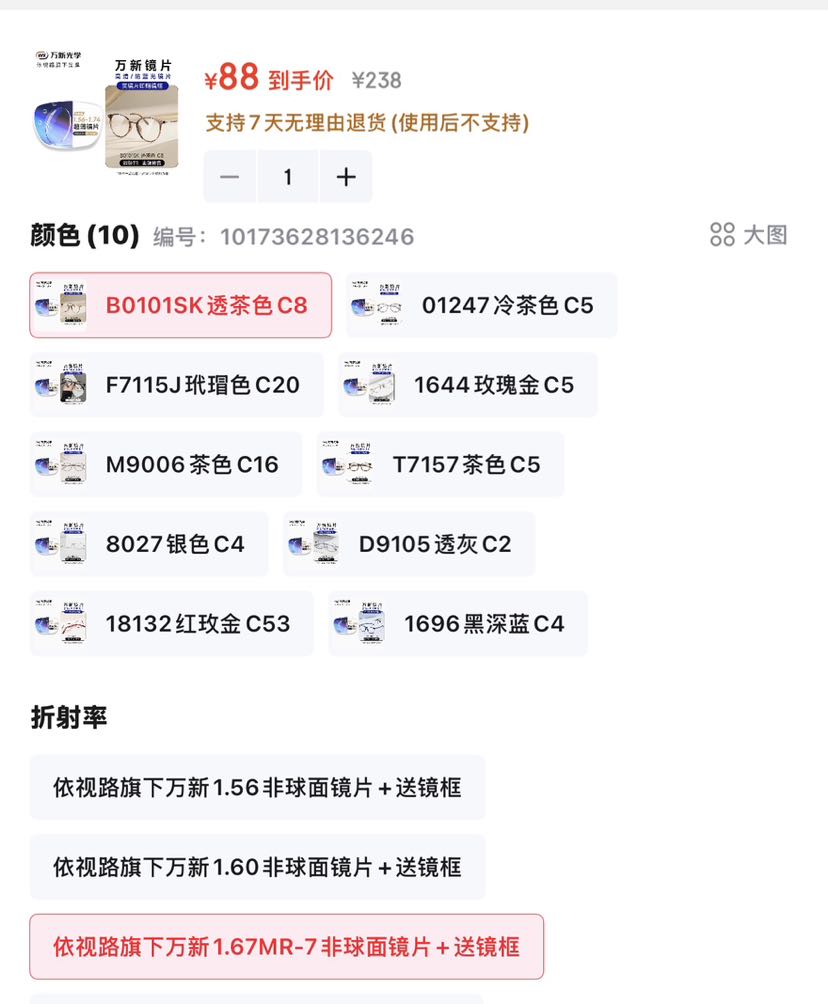Pick F7115J 玳瑁色 C20 frame
The height and width of the screenshot is (1004, 828).
tap(176, 385)
